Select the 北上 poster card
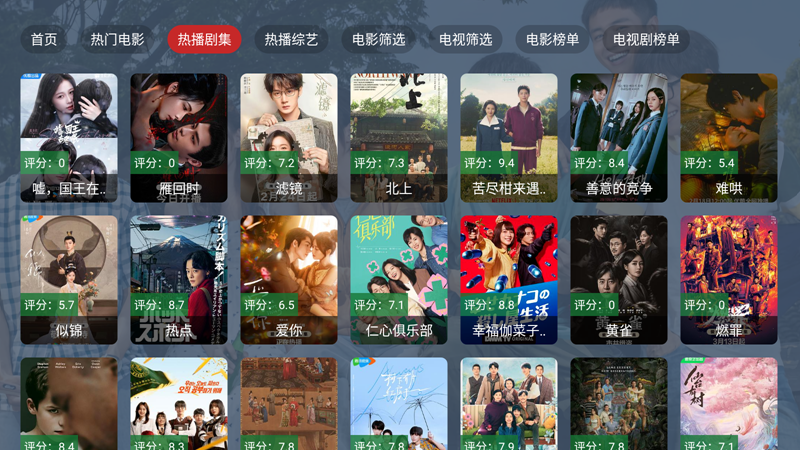Screen dimensions: 800x450 pos(399,137)
